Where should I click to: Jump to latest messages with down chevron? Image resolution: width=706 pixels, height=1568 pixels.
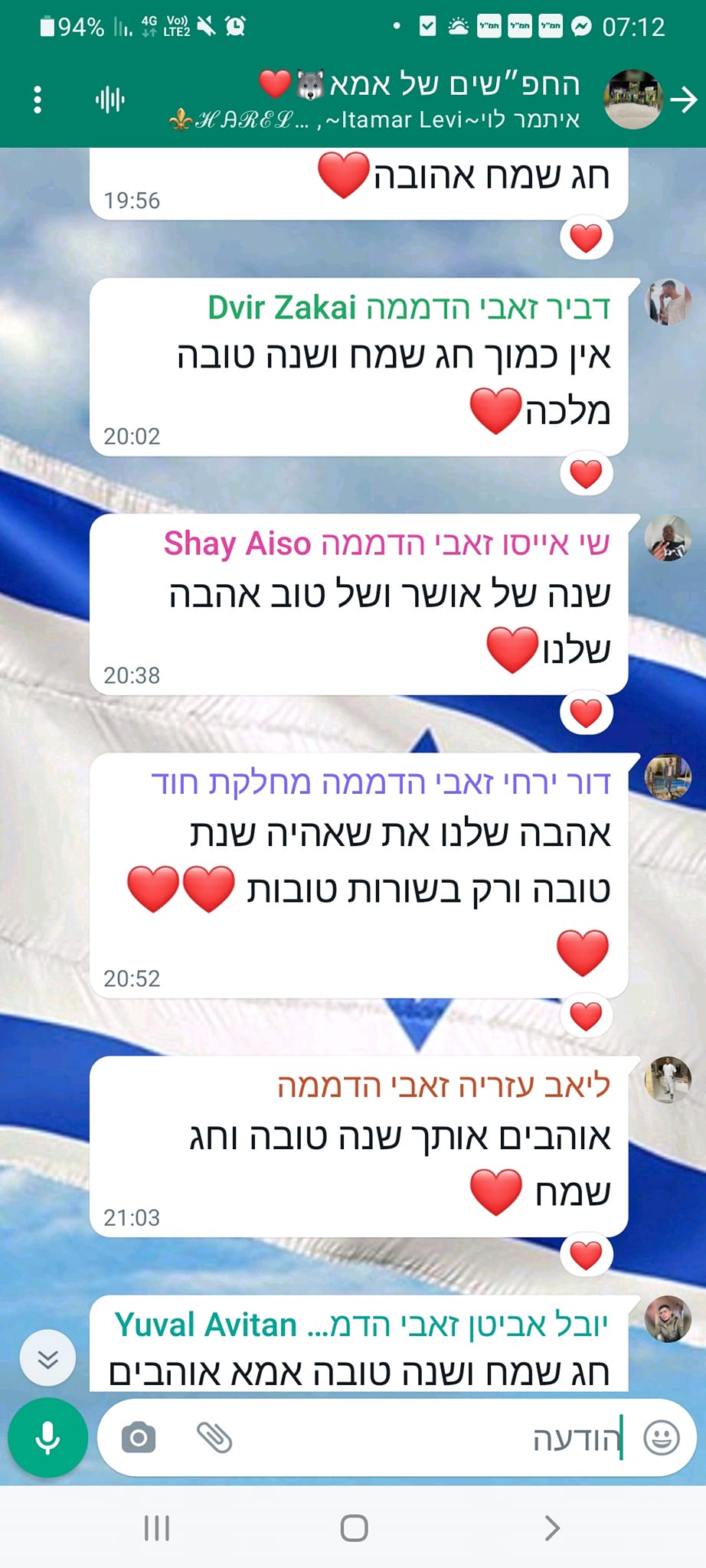click(47, 1359)
